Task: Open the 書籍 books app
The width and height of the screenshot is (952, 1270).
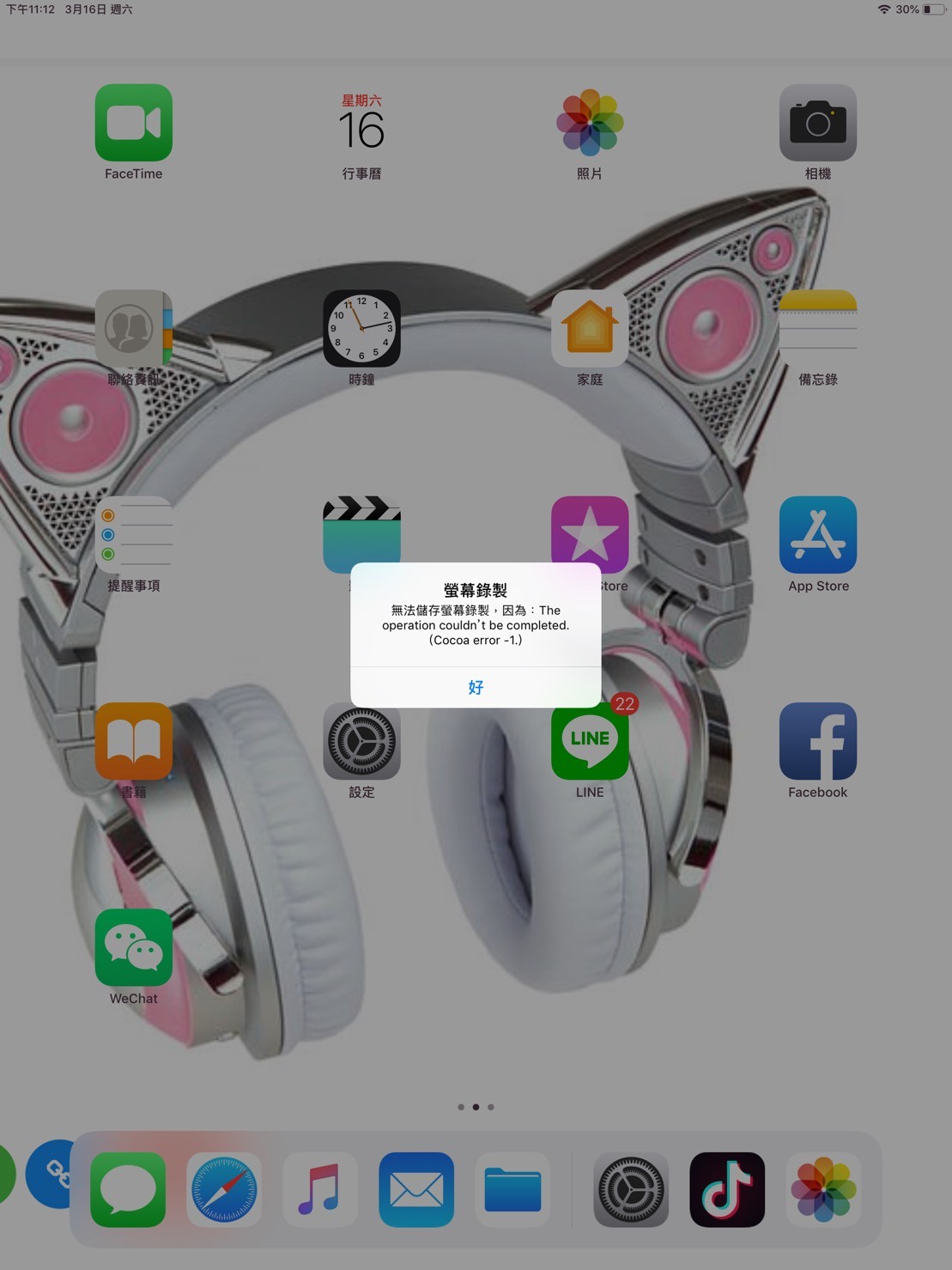Action: (133, 741)
